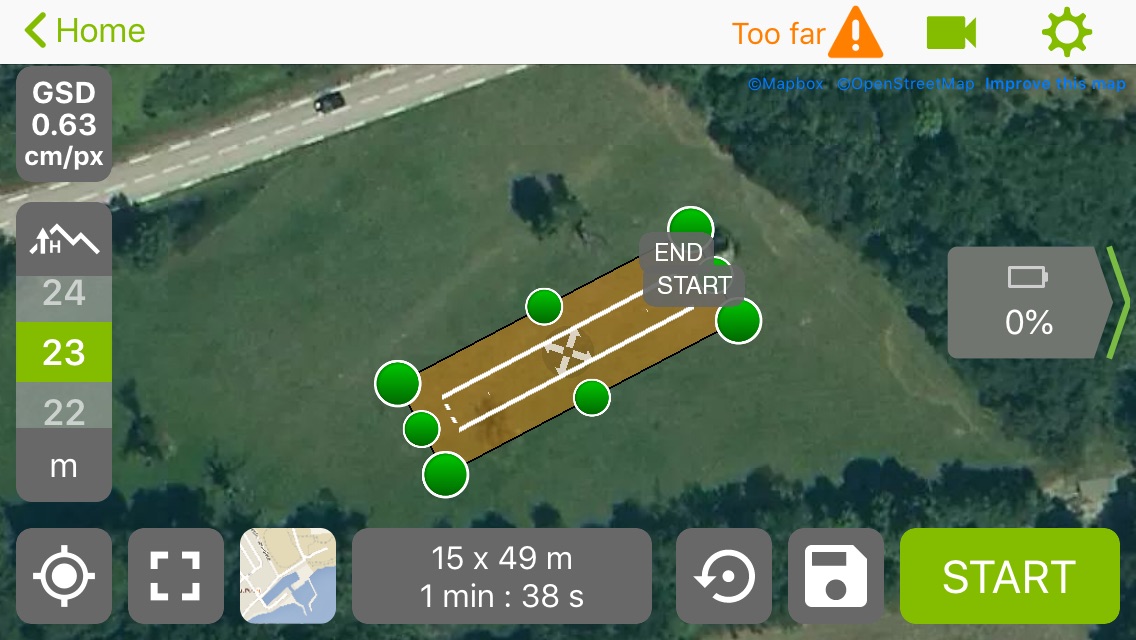Open the camera view
This screenshot has width=1136, height=640.
pos(951,33)
